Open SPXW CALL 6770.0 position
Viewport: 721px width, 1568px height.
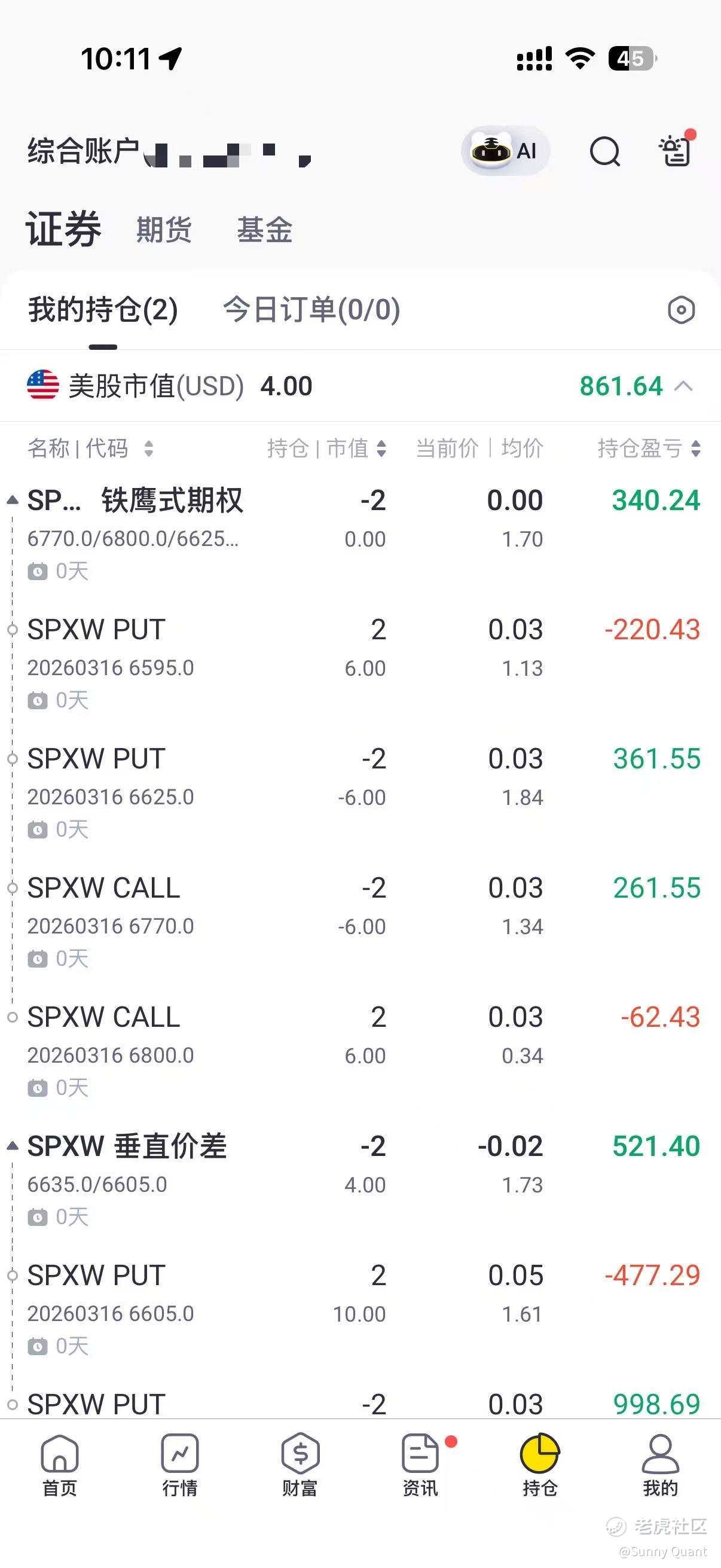tap(182, 906)
